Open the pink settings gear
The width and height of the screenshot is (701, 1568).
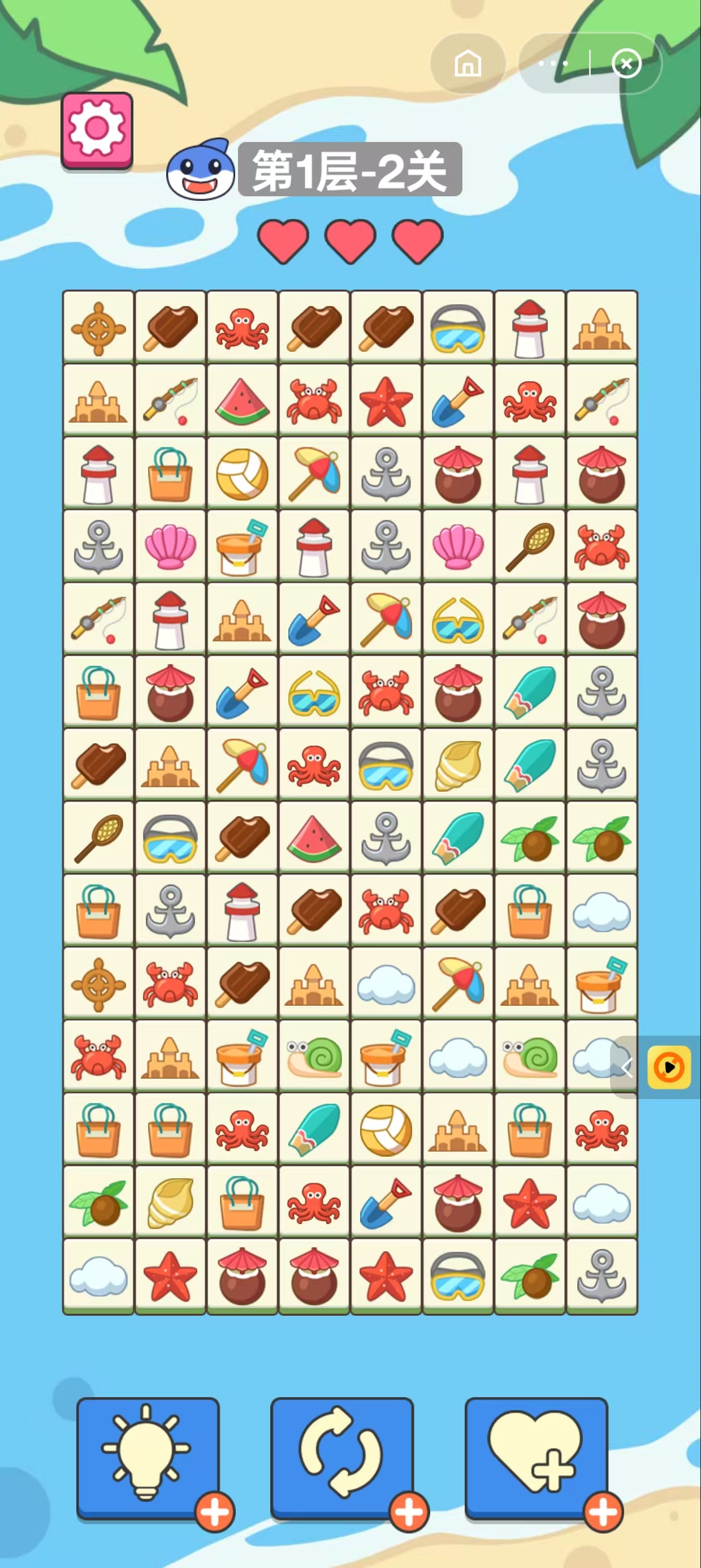pyautogui.click(x=97, y=129)
